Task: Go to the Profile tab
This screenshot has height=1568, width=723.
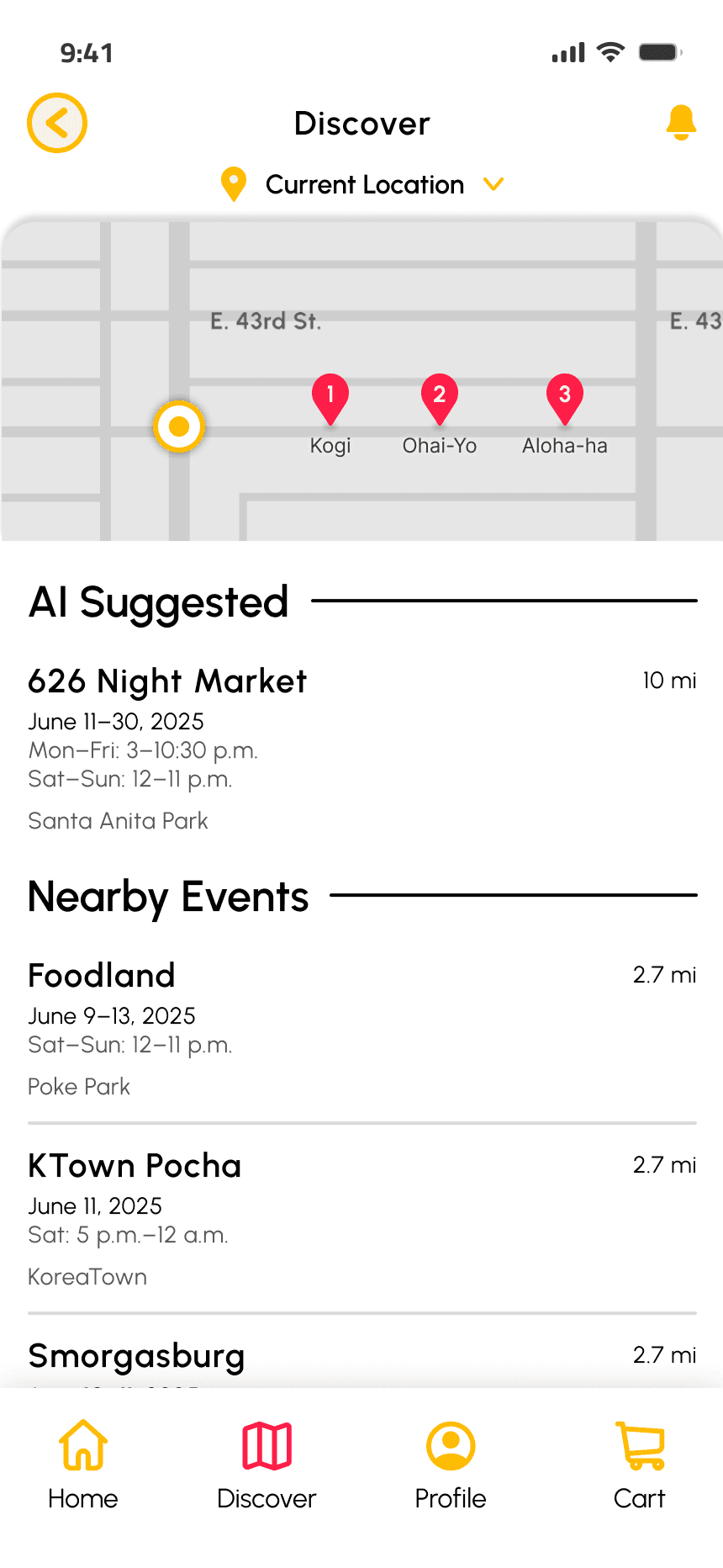Action: point(451,1464)
